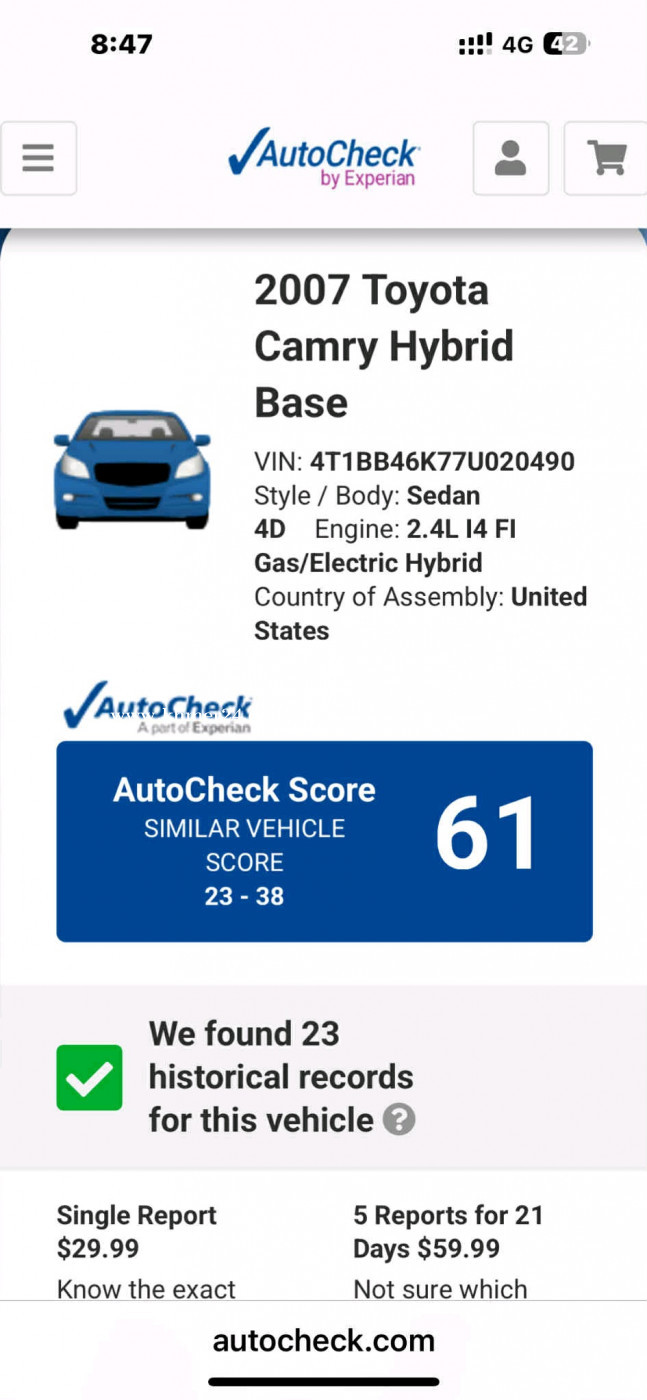Go to AutoCheck by Experian home
Screen dimensions: 647x1400
(x=323, y=157)
